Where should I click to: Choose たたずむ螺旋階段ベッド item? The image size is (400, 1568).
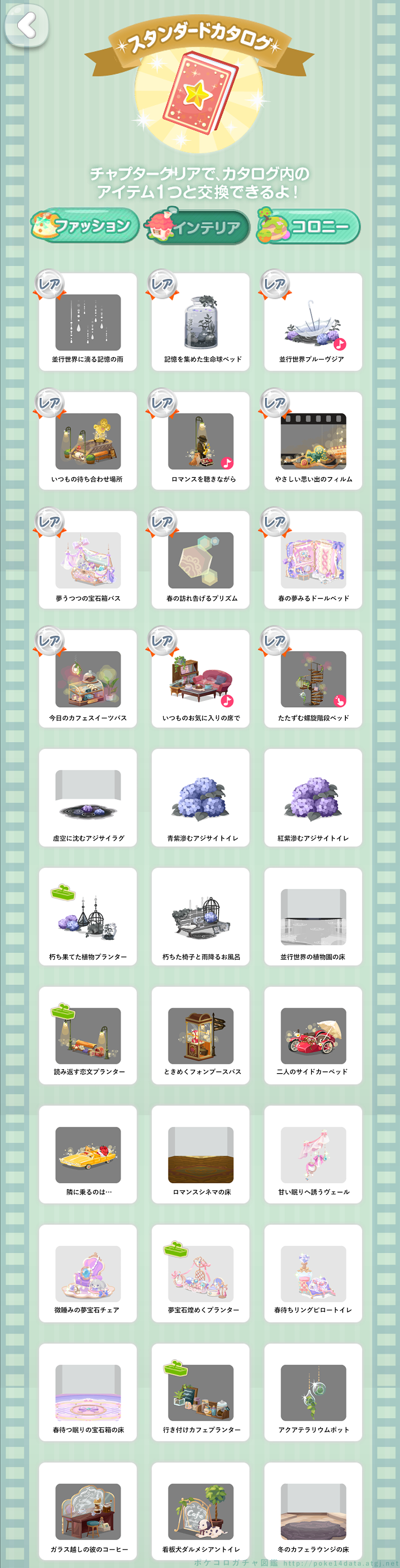(x=313, y=679)
